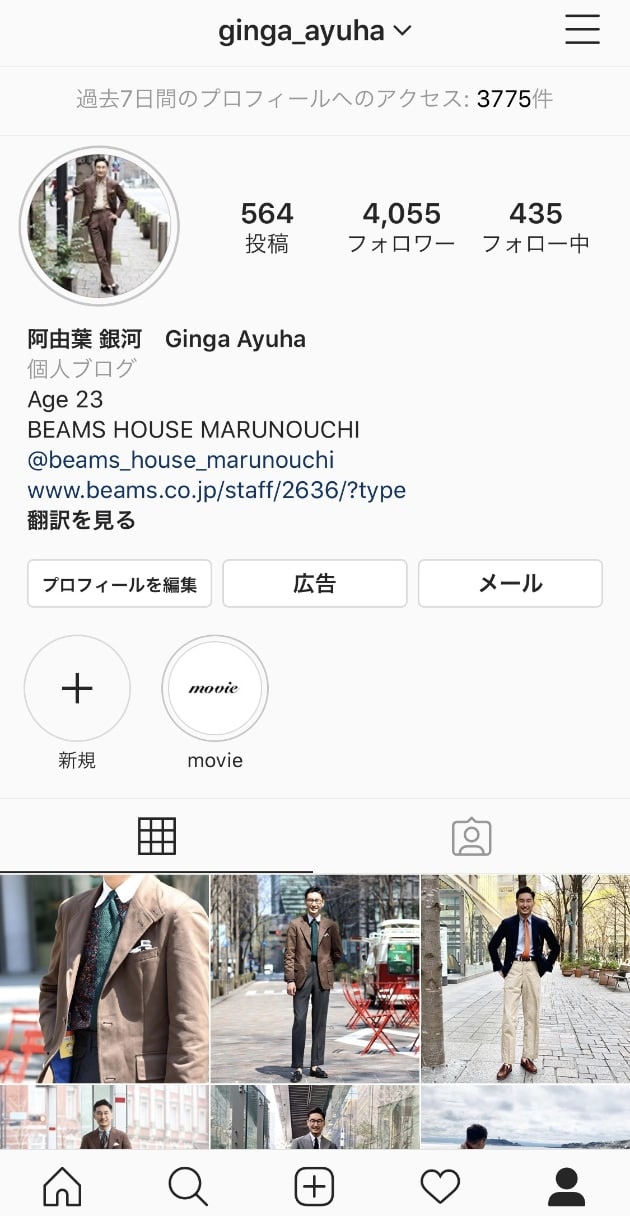Go to the home feed
The height and width of the screenshot is (1216, 630).
(62, 1186)
